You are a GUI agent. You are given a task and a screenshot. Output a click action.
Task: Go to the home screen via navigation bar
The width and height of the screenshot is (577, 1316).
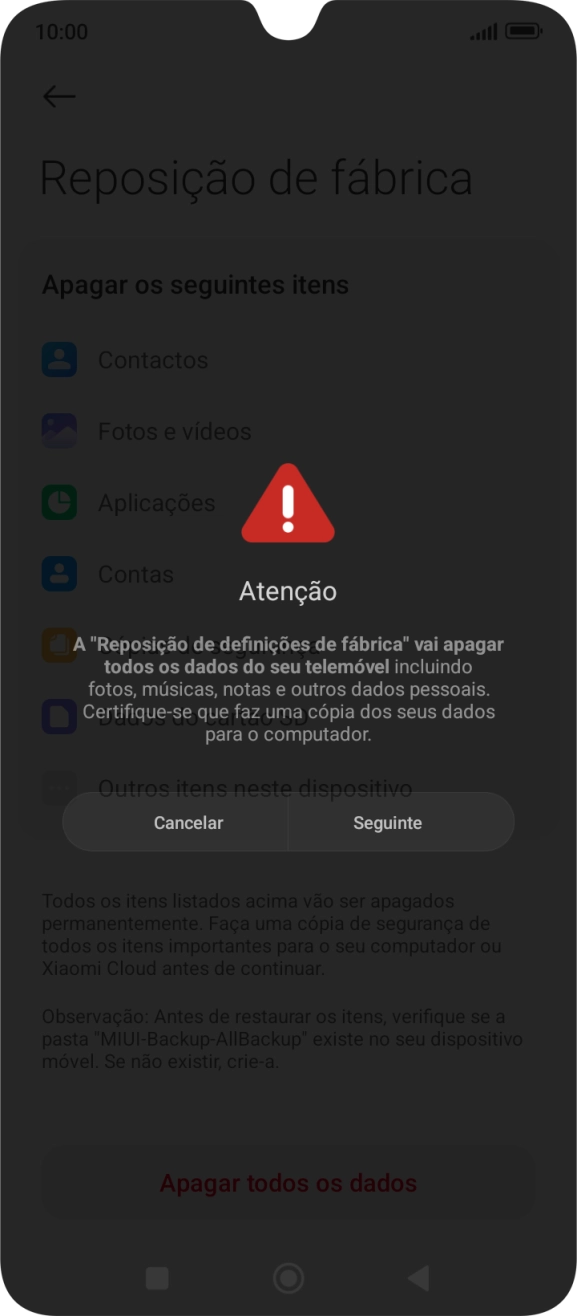tap(288, 1277)
